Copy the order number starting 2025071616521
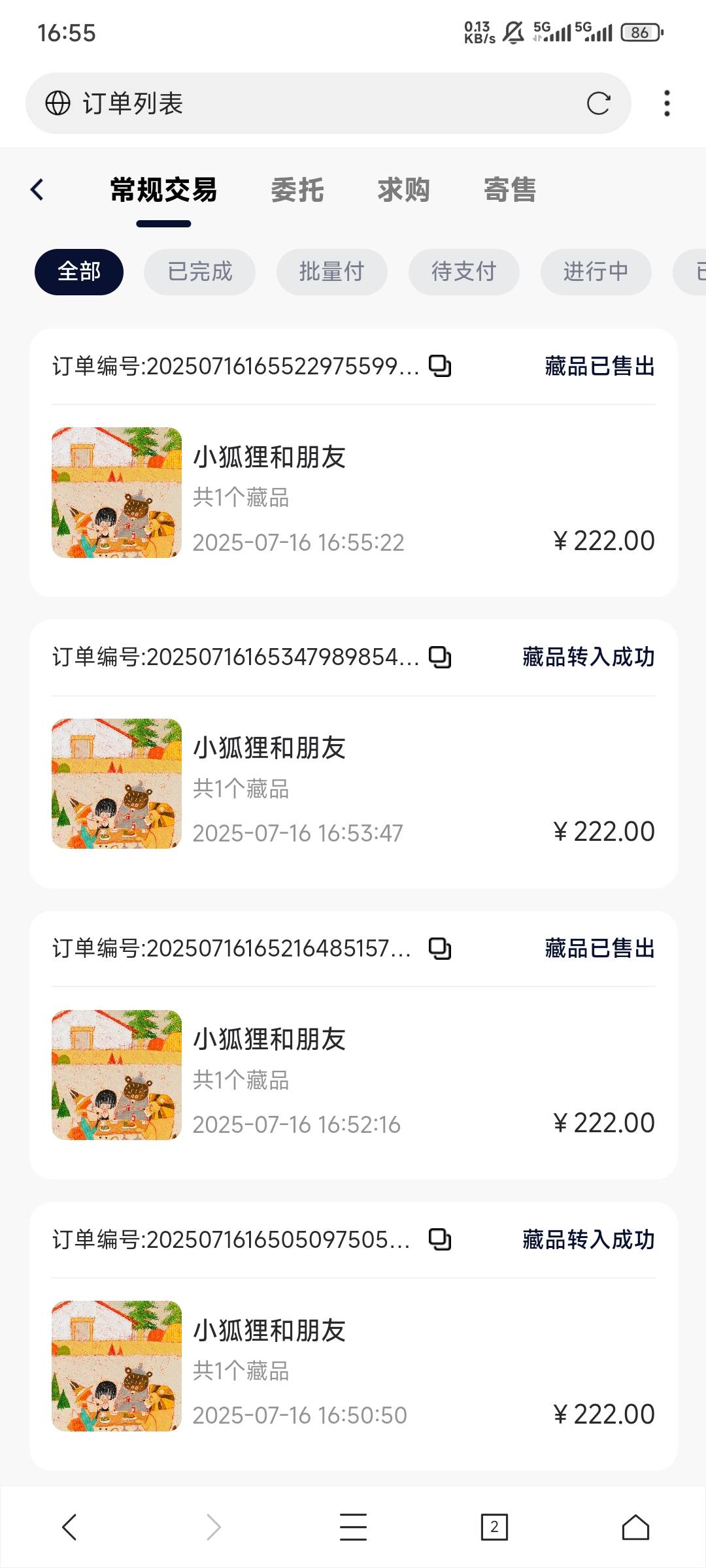Viewport: 706px width, 1568px height. (x=440, y=948)
